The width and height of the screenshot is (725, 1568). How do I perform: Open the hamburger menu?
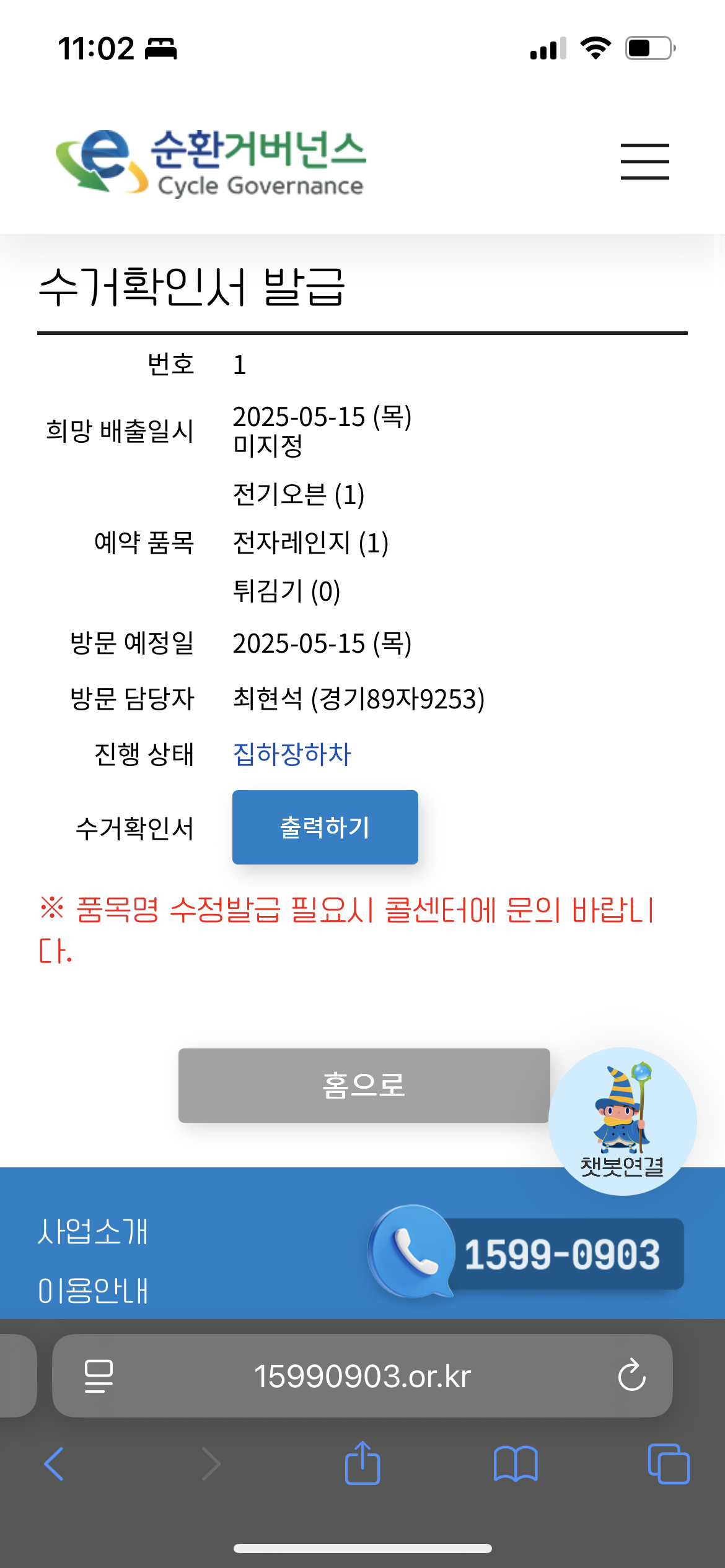pos(644,161)
